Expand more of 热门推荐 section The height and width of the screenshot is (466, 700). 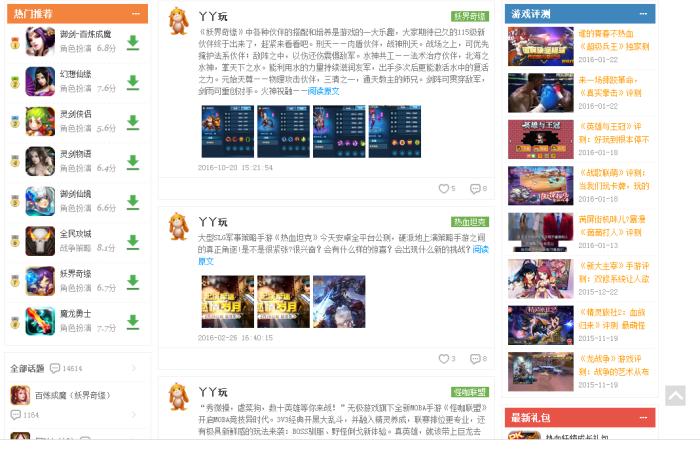coord(137,14)
